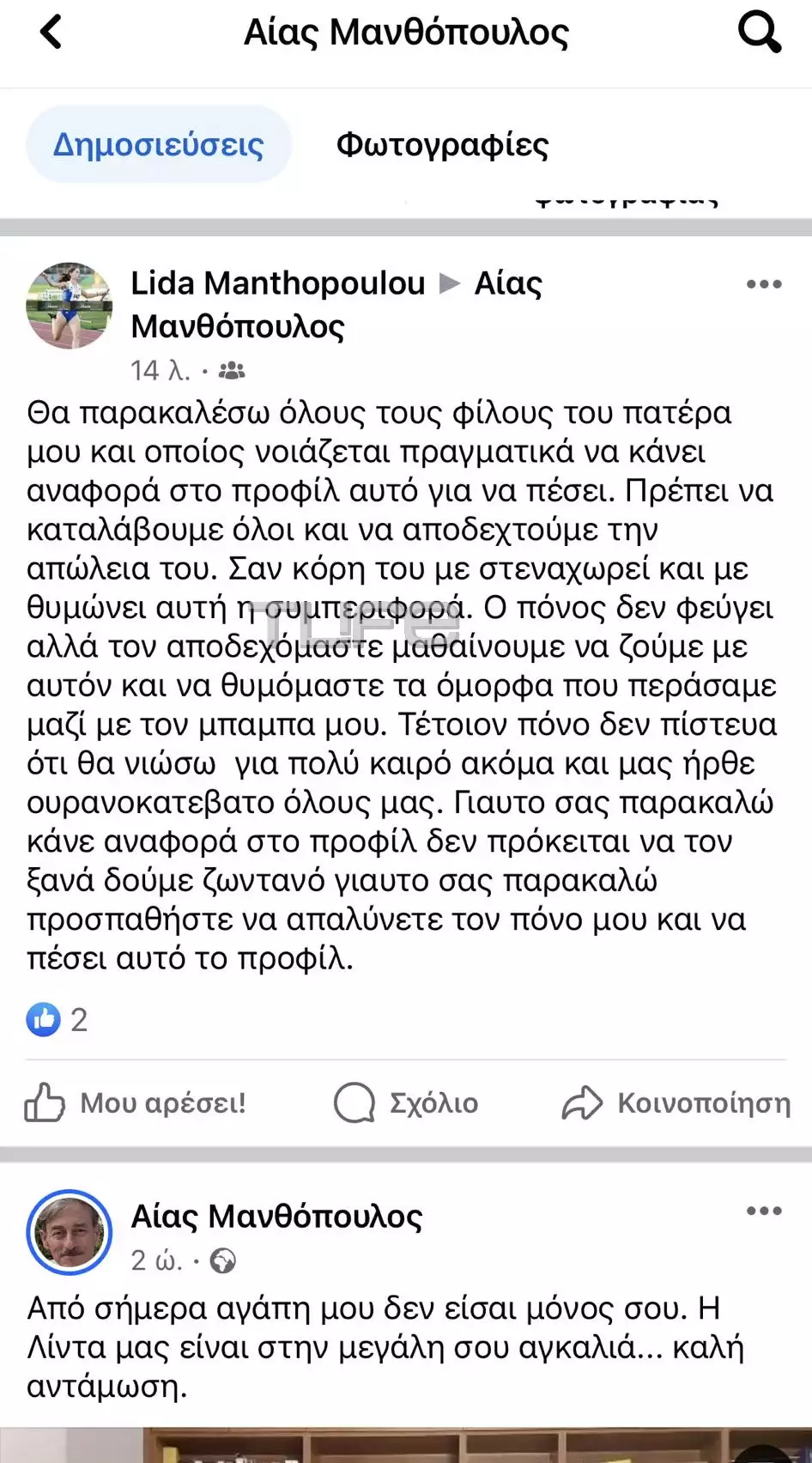Screen dimensions: 812x1463
Task: Open Αίας Μανθόπουλος profile picture on lower post
Action: (x=70, y=1232)
